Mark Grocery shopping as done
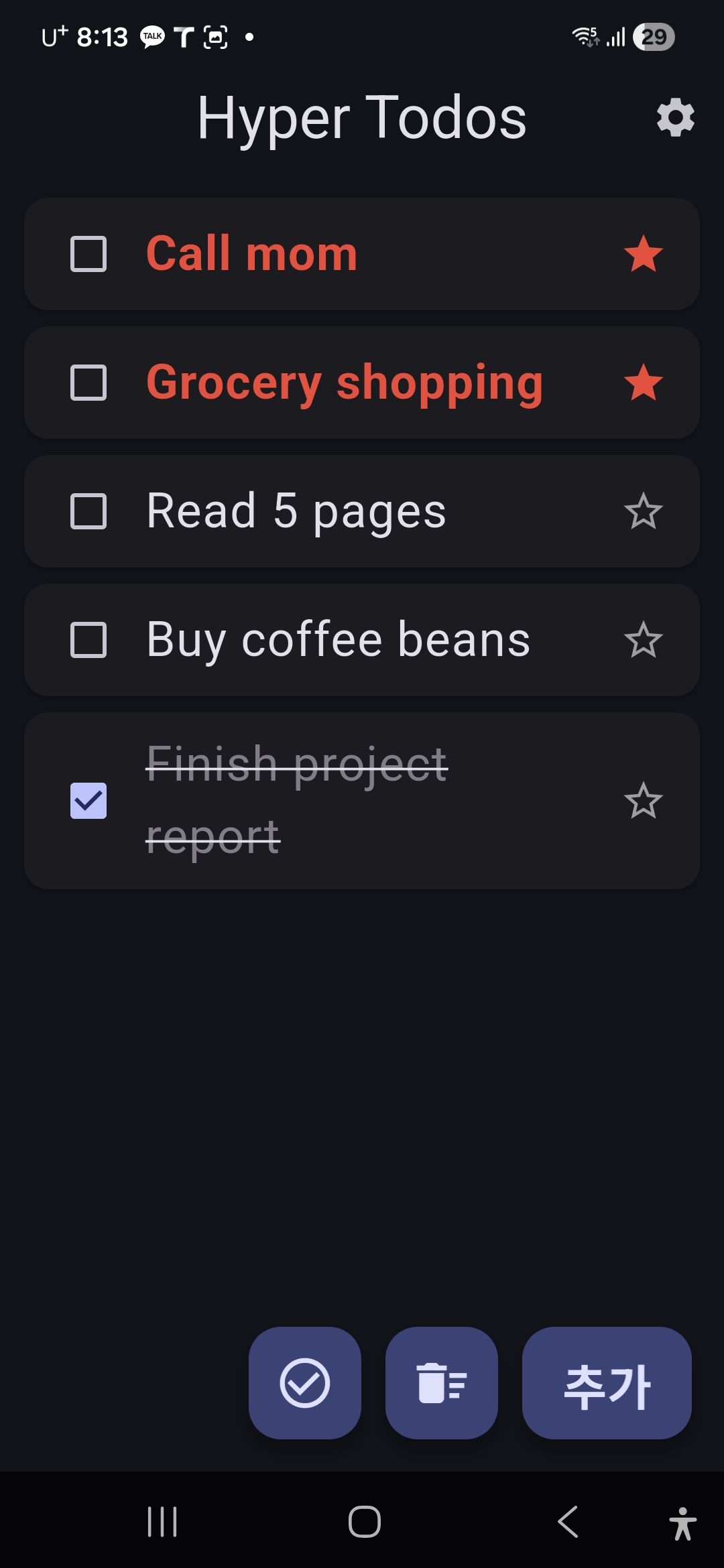This screenshot has height=1568, width=724. click(x=88, y=383)
